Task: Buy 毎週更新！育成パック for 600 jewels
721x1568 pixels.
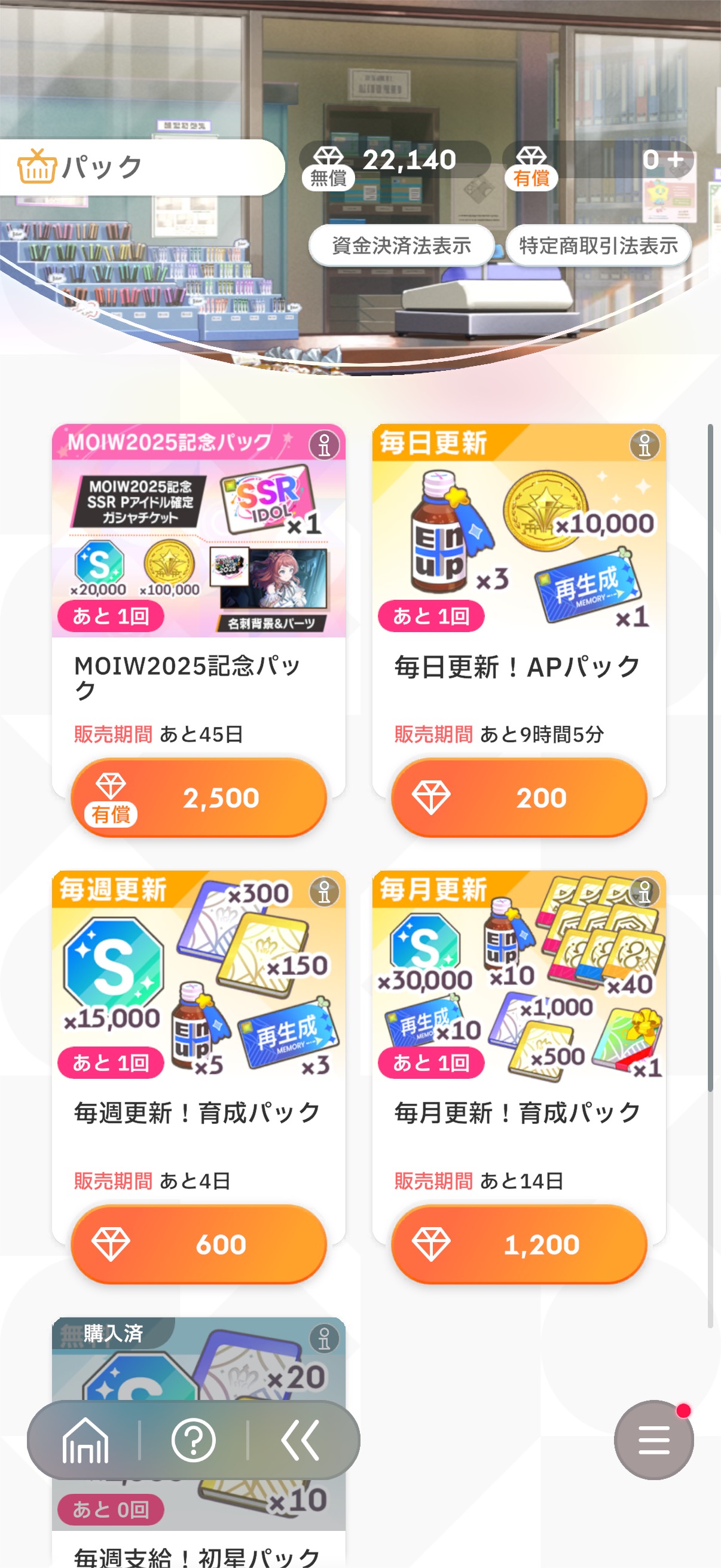Action: coord(198,1244)
